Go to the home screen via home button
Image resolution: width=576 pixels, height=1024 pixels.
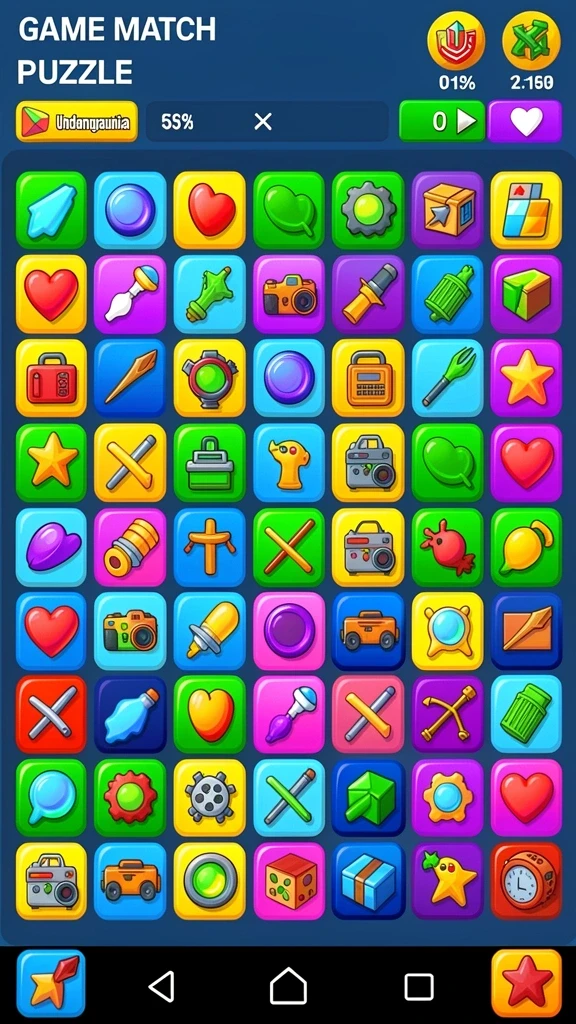288,985
